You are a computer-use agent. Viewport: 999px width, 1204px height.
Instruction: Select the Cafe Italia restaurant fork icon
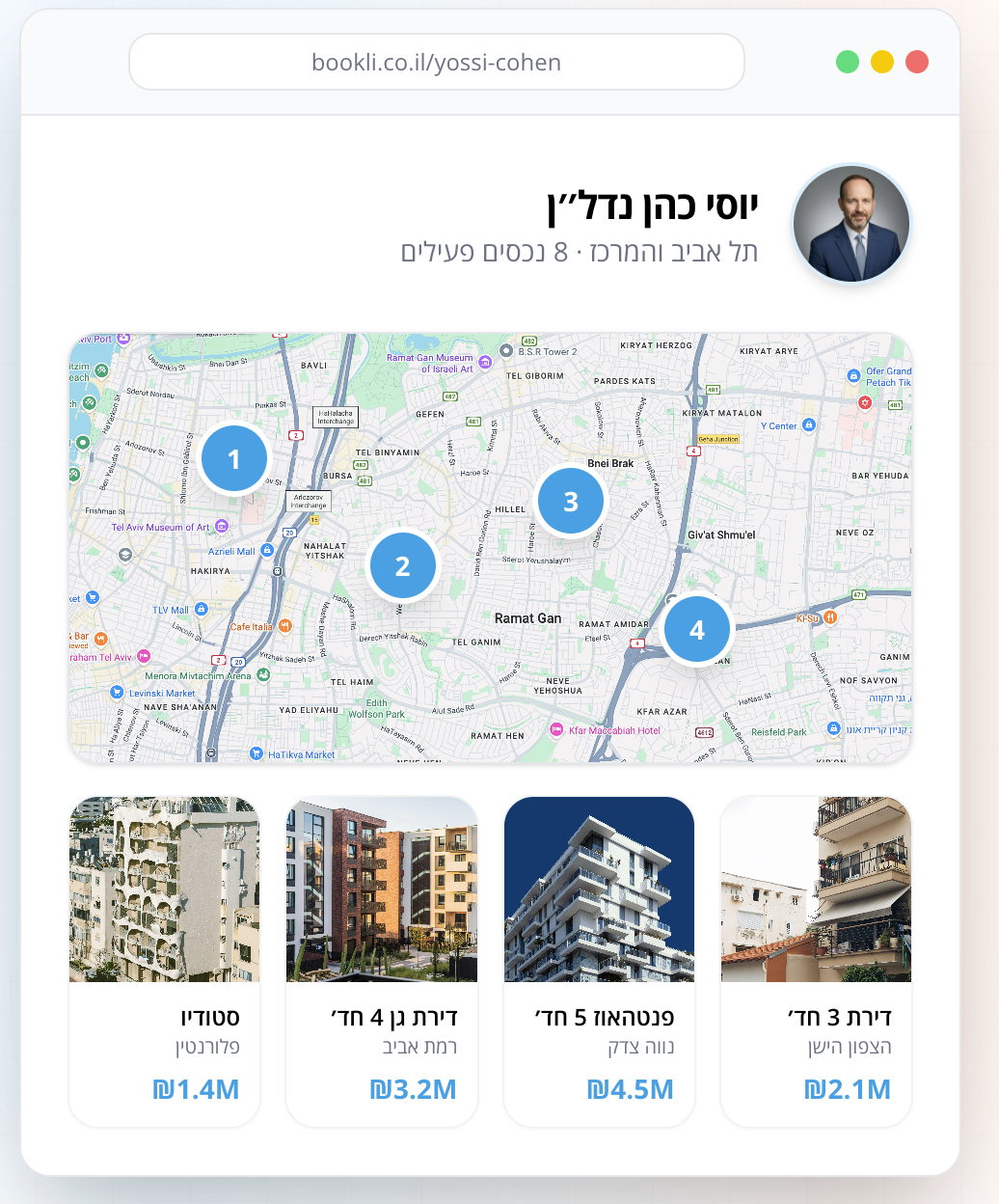pos(286,627)
